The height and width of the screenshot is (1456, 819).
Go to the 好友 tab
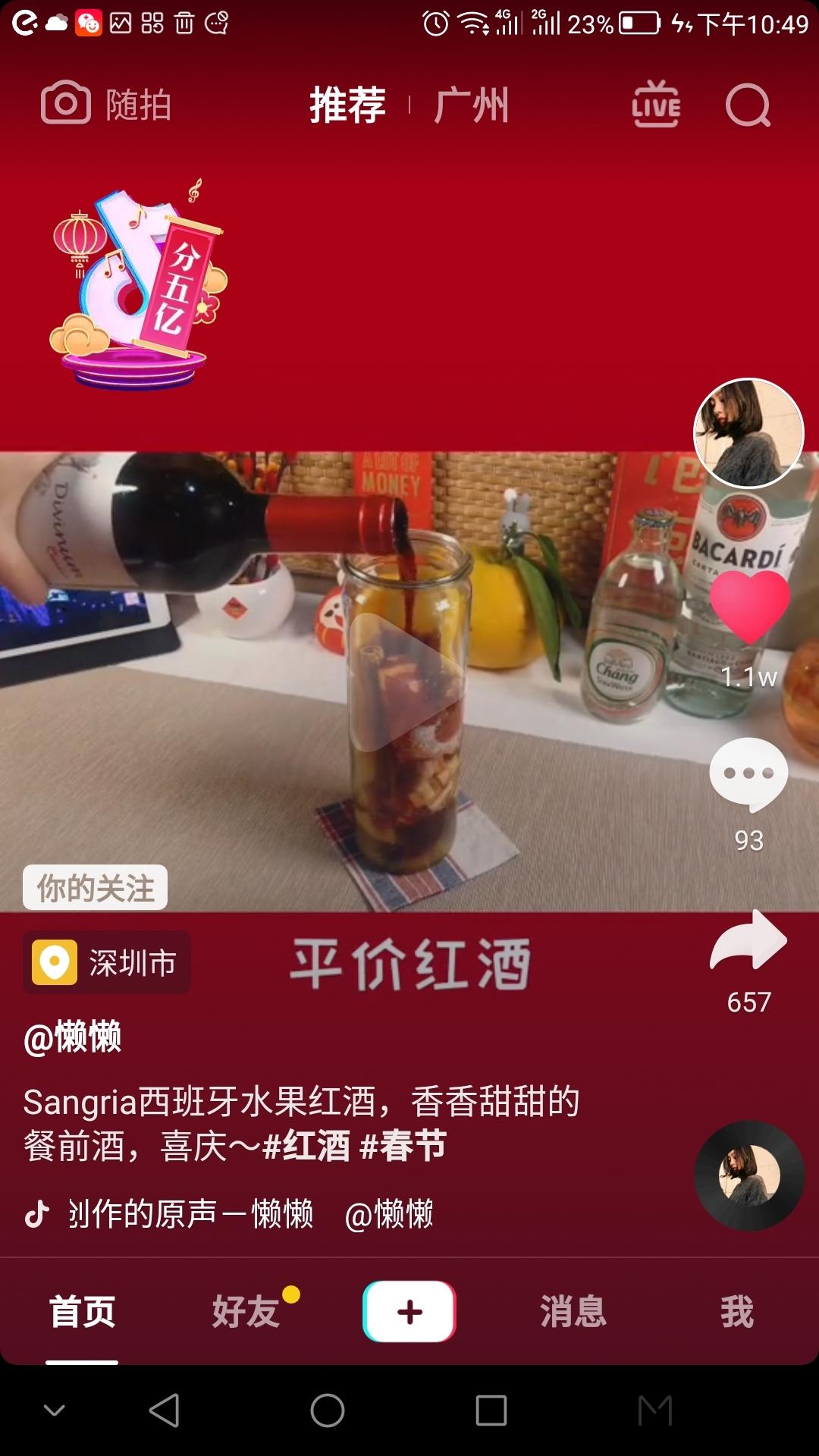[246, 1311]
